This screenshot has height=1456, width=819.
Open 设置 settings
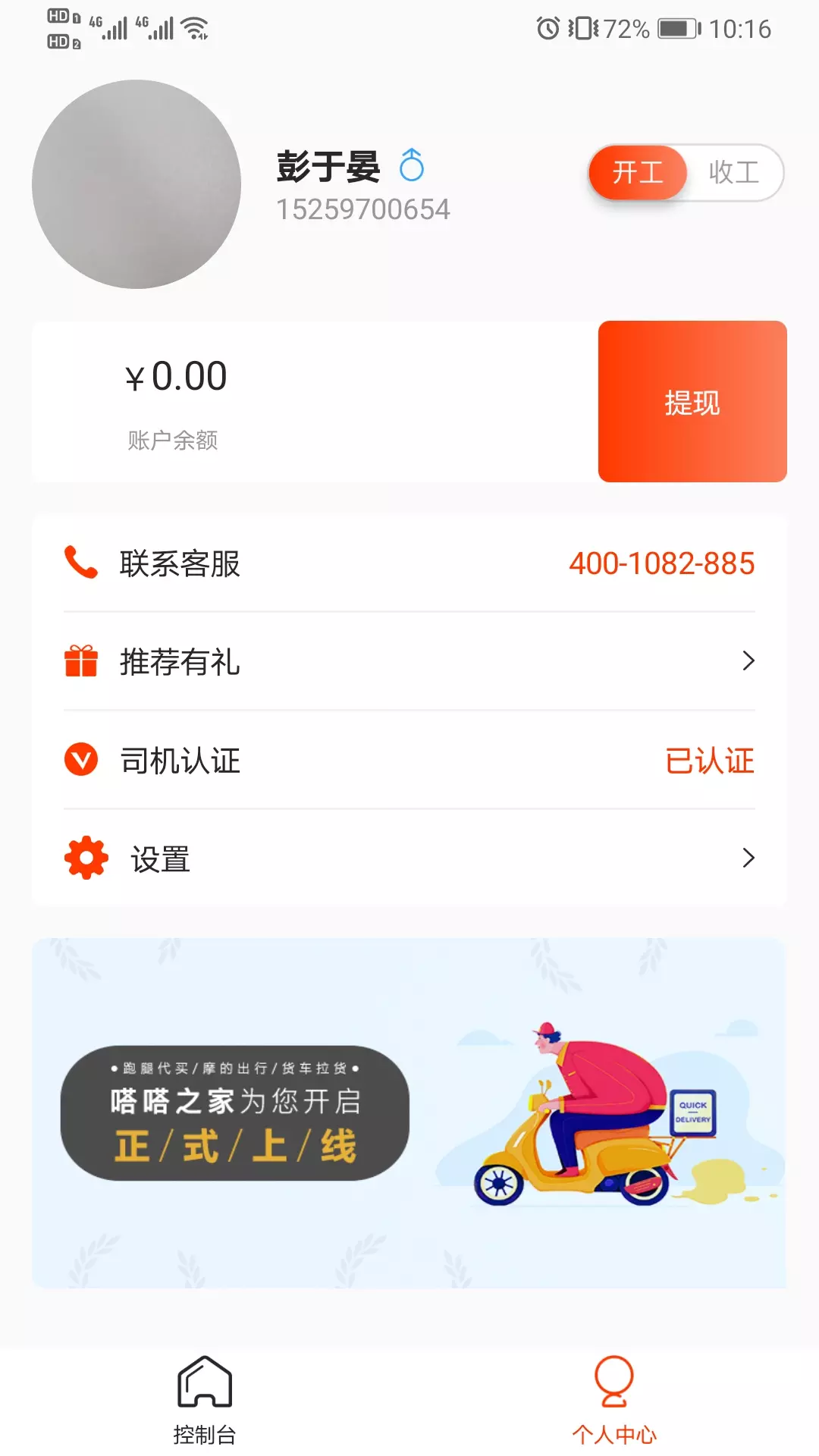click(x=409, y=858)
